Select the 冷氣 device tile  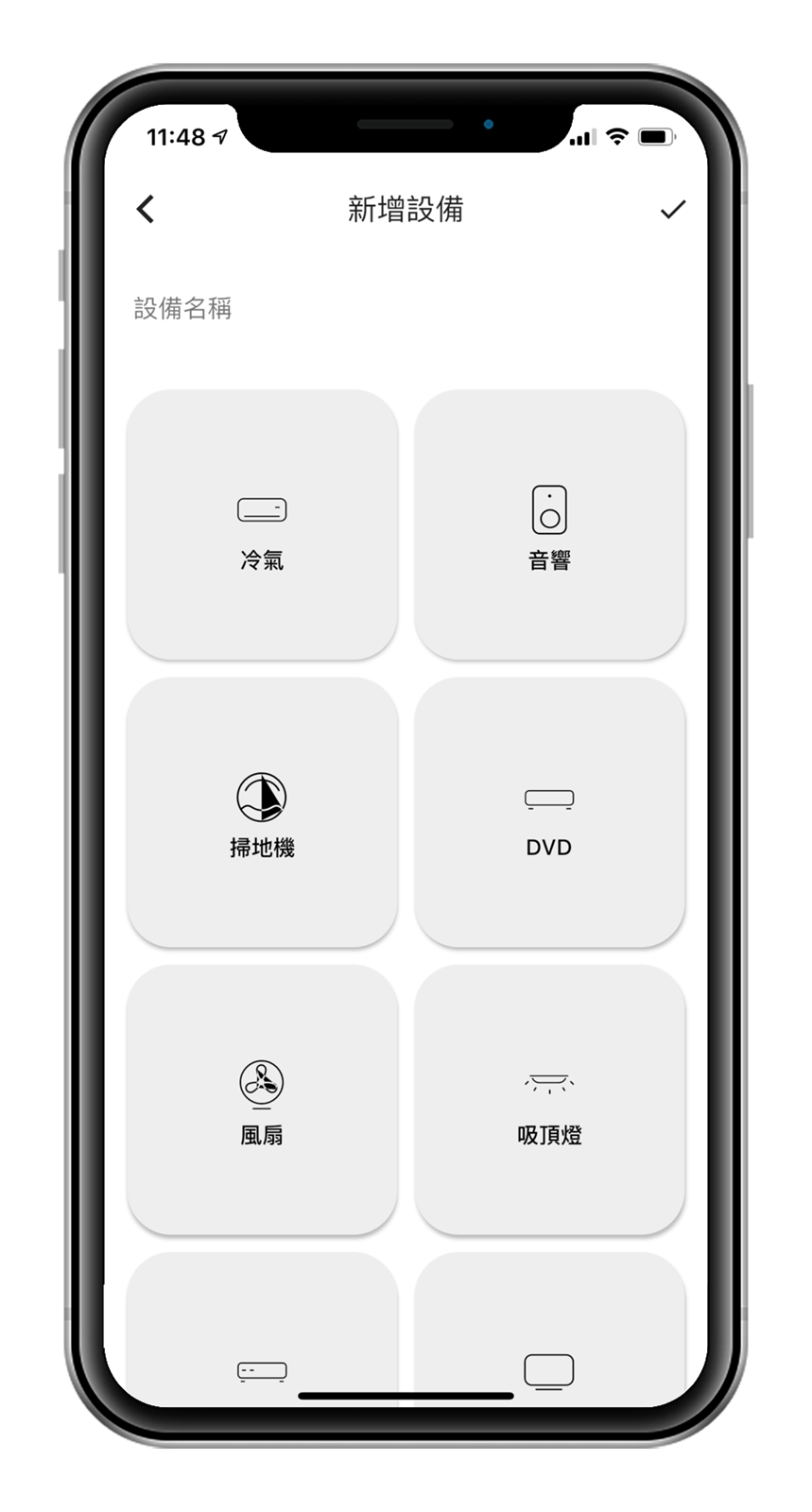262,525
